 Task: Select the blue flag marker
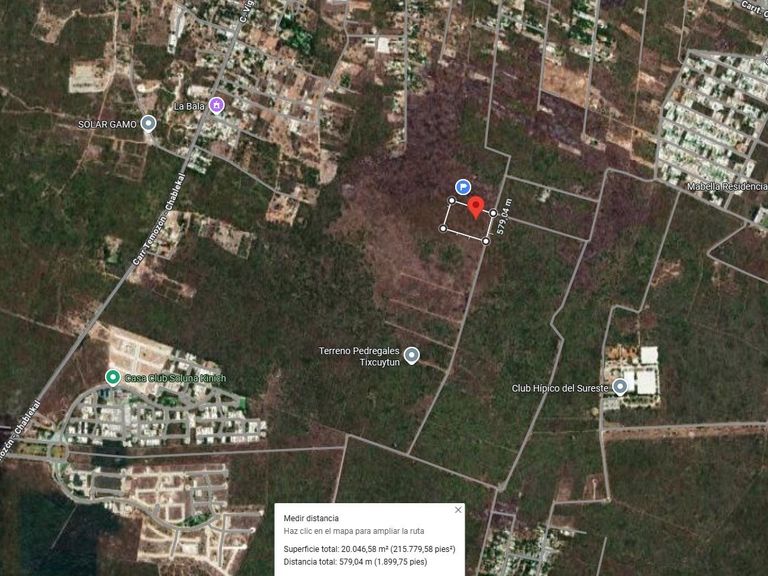(463, 187)
